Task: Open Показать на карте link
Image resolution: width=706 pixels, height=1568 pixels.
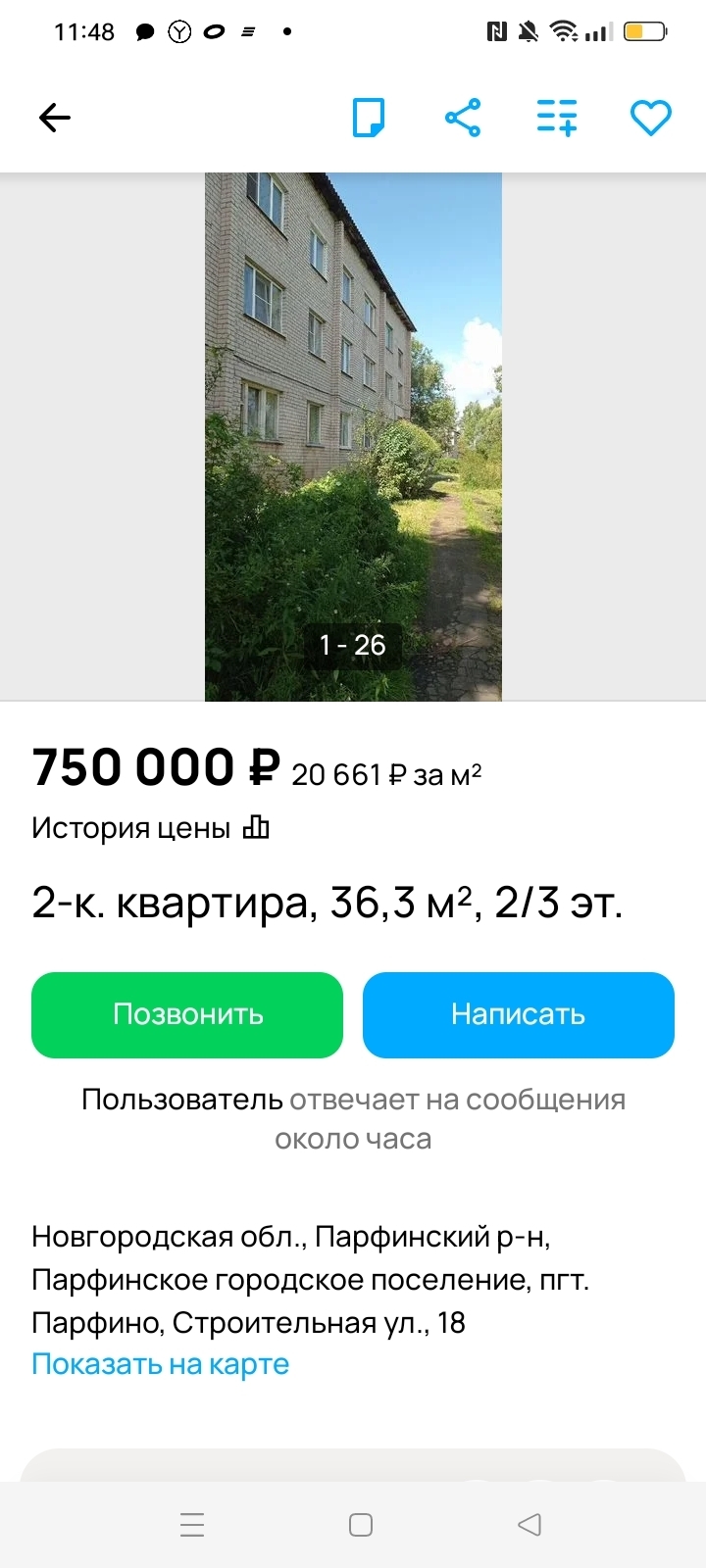Action: pos(161,1364)
